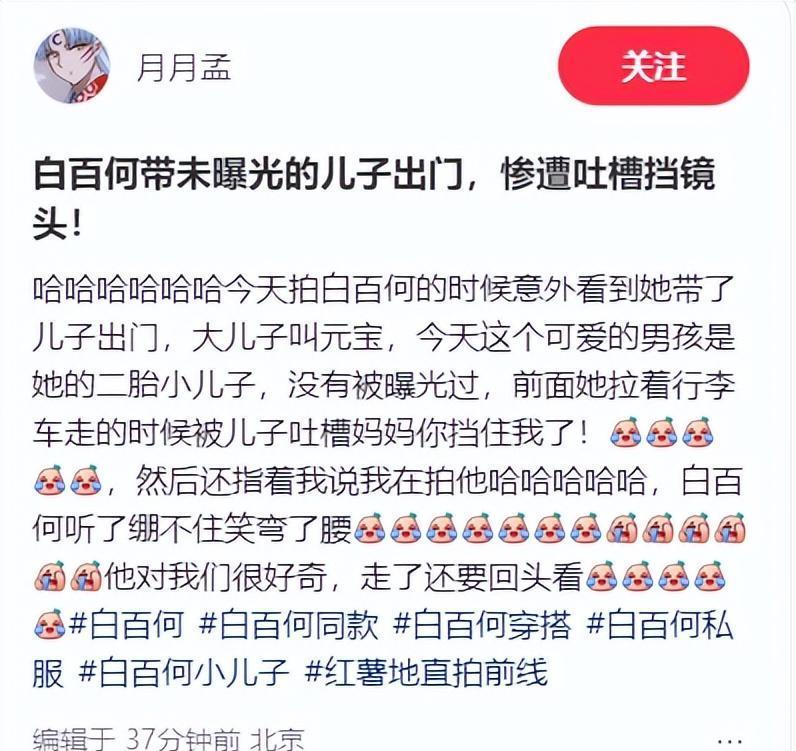Image resolution: width=796 pixels, height=751 pixels.
Task: Follow 月月孟 with the 关注 button
Action: pyautogui.click(x=653, y=66)
